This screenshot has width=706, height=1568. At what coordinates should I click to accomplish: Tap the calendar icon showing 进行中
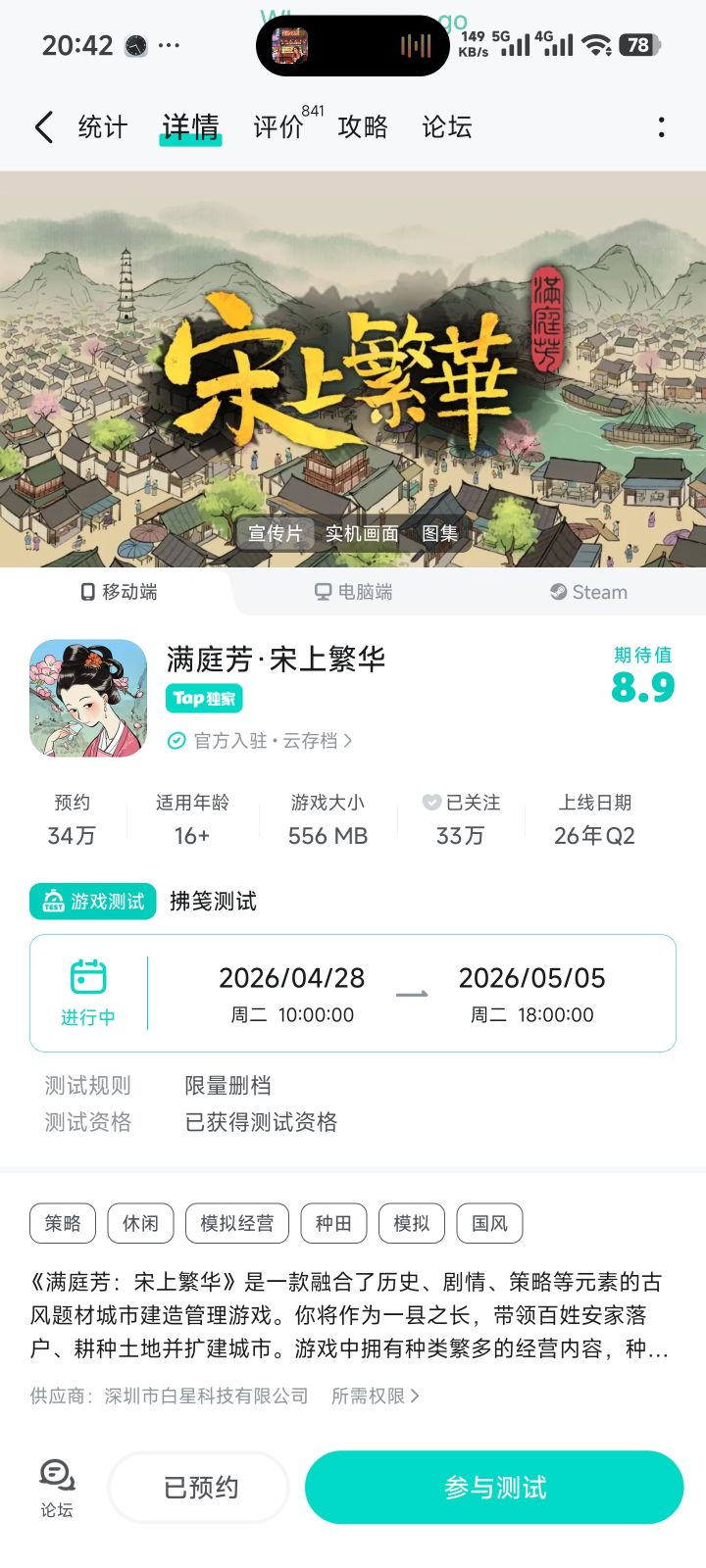(x=89, y=978)
